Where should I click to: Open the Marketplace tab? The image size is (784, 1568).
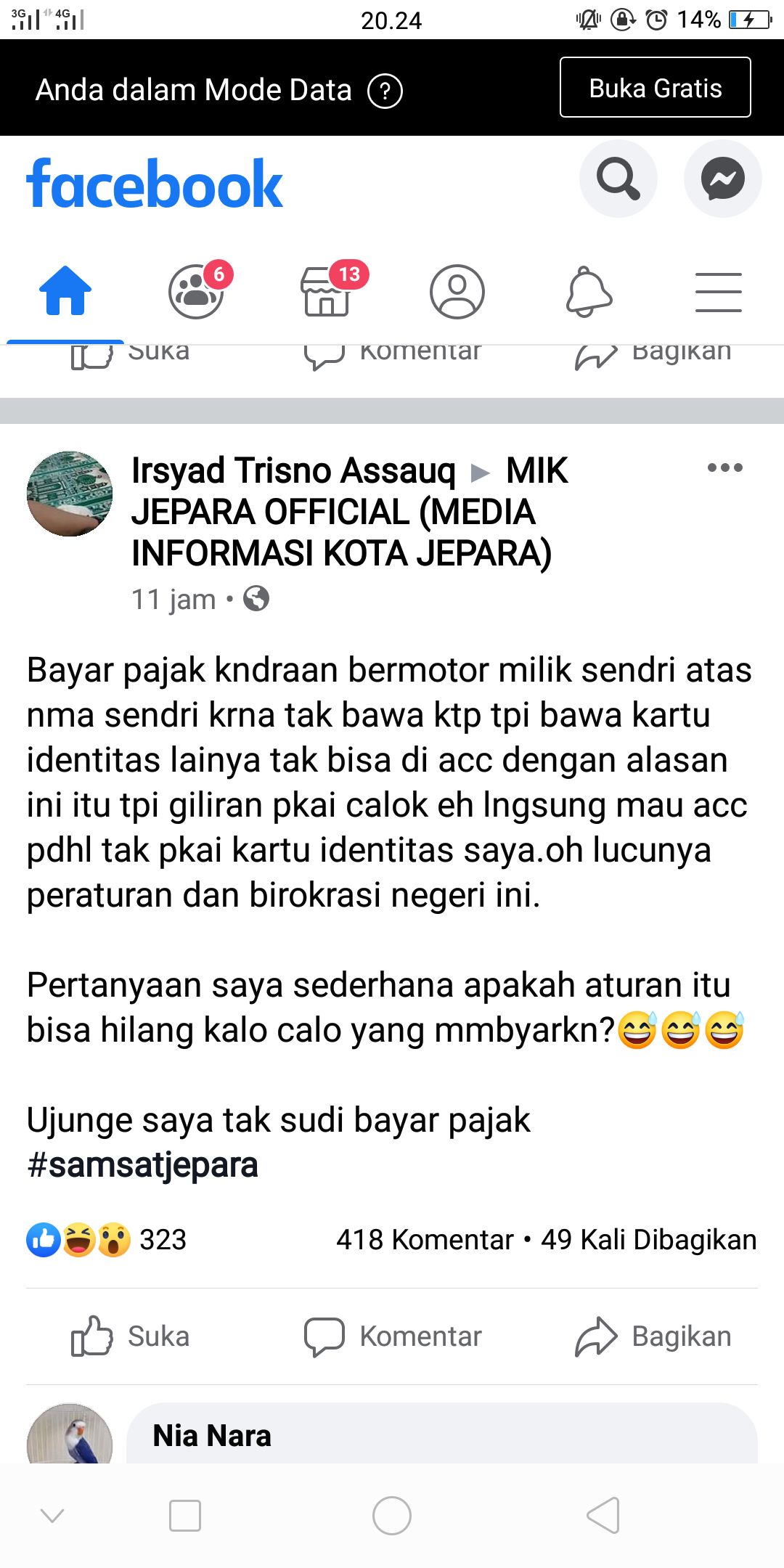pyautogui.click(x=327, y=292)
